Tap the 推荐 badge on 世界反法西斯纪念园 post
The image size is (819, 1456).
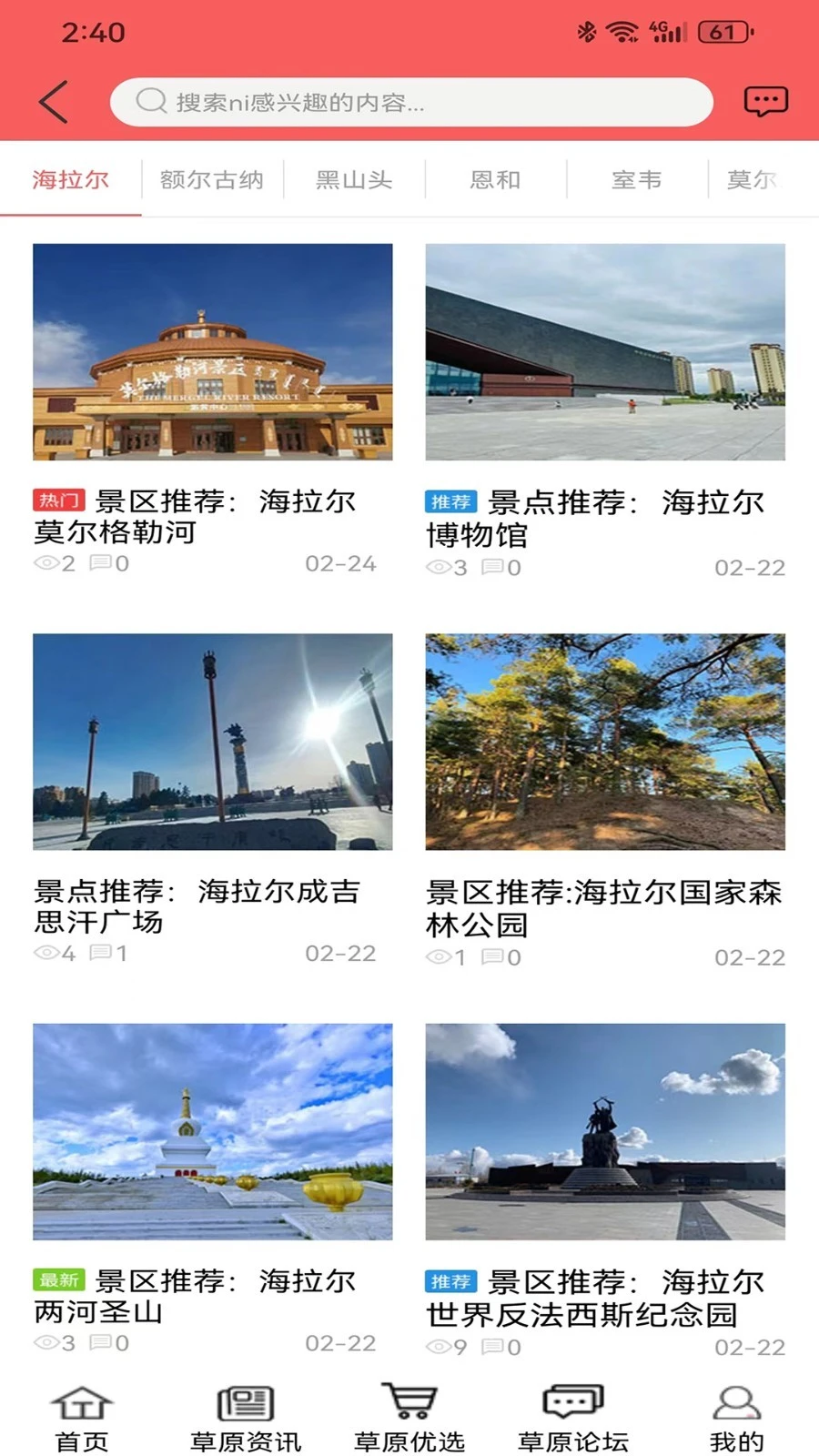pyautogui.click(x=450, y=1279)
